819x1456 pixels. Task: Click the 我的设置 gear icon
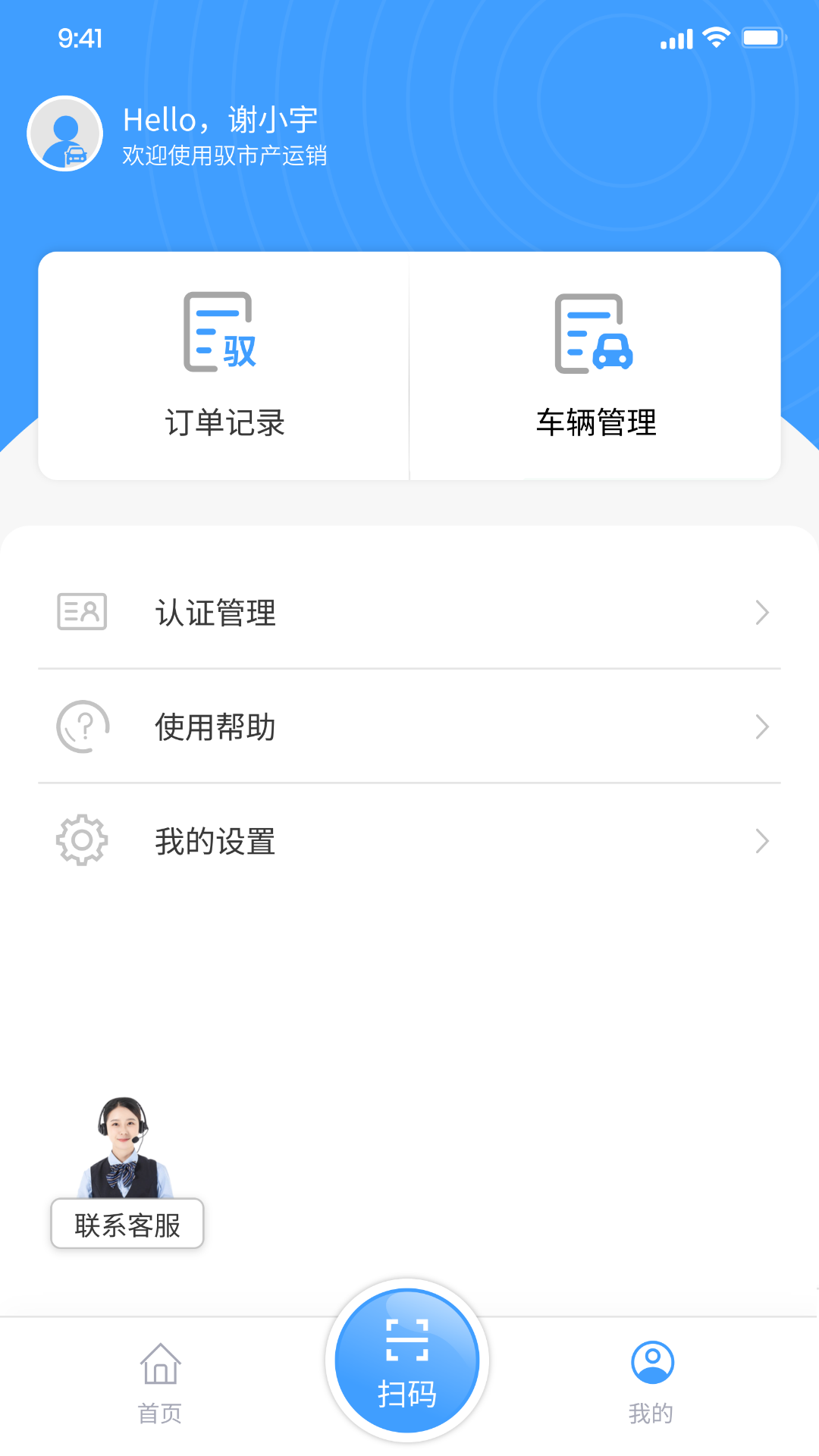(81, 840)
